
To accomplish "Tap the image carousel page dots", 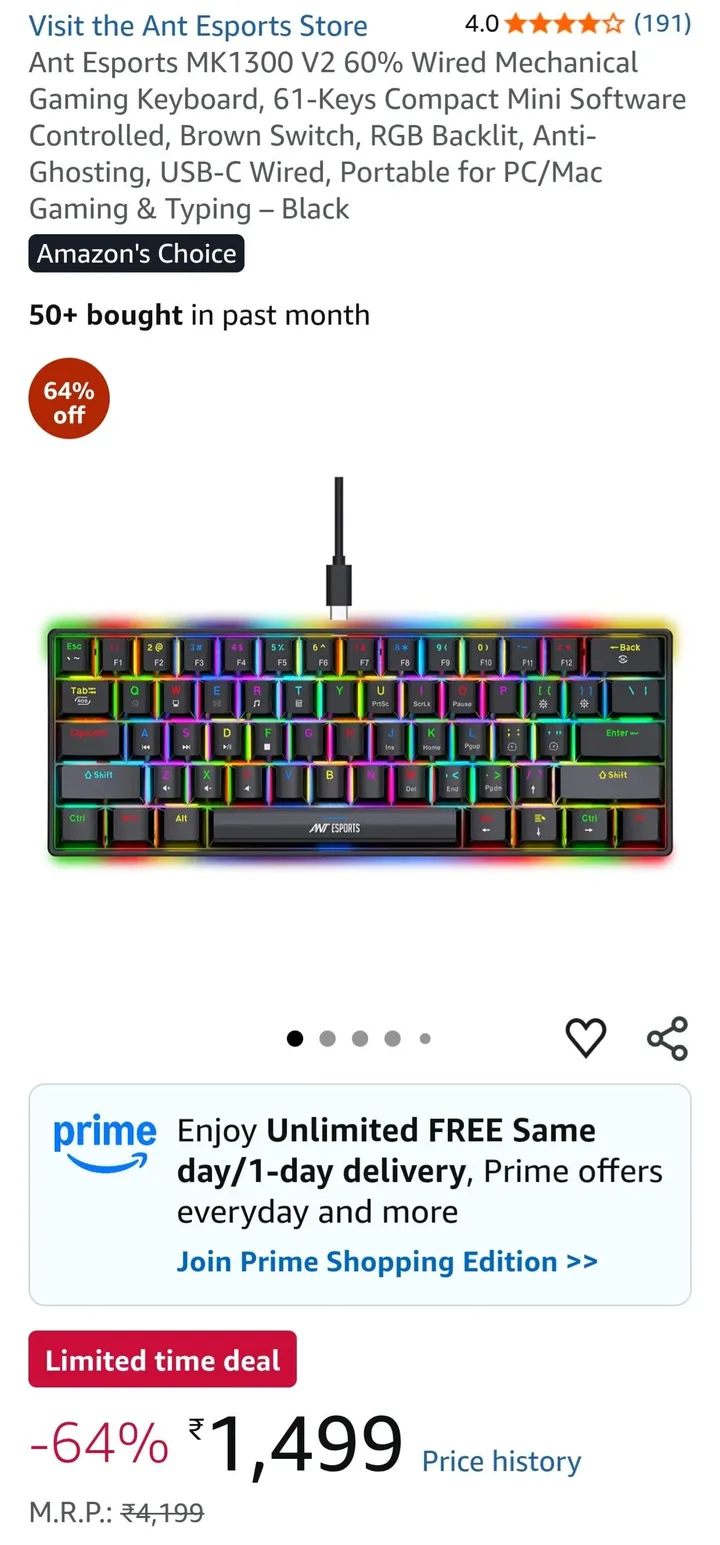I will click(x=360, y=1038).
